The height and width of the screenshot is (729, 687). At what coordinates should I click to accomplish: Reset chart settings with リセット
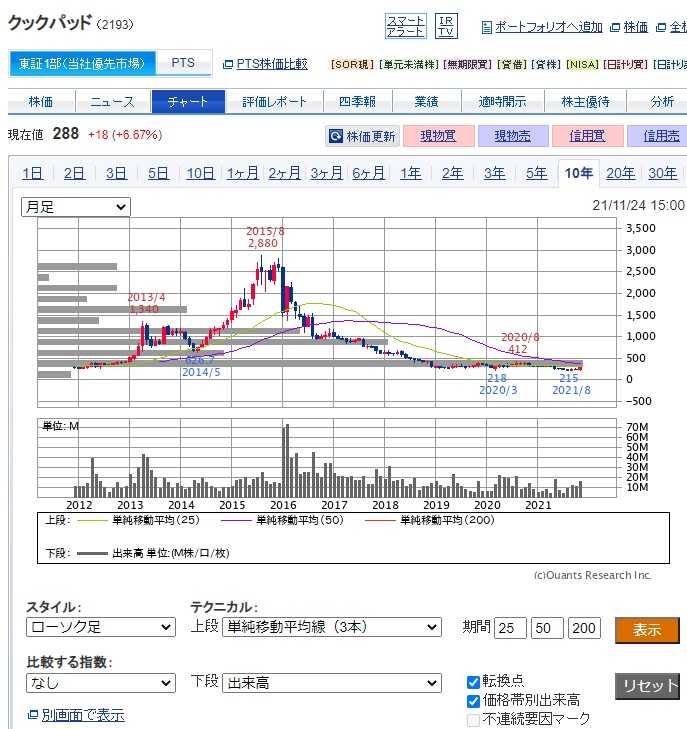tap(647, 686)
